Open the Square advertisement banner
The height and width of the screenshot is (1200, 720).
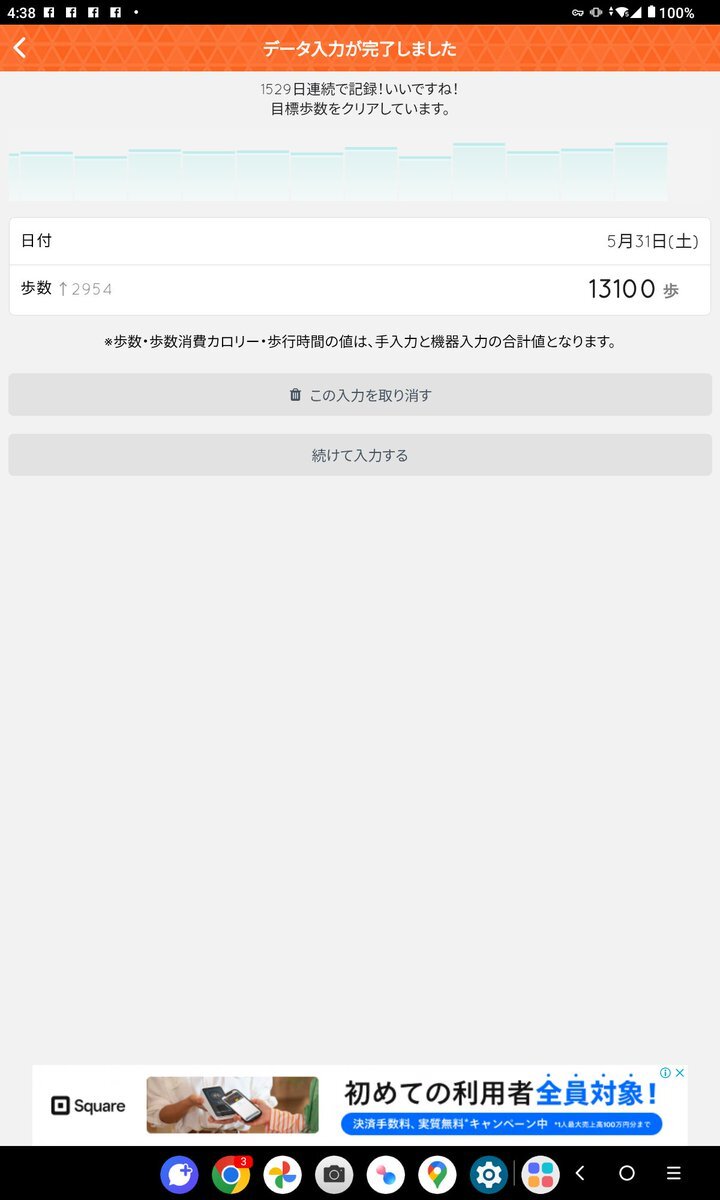[x=360, y=1105]
